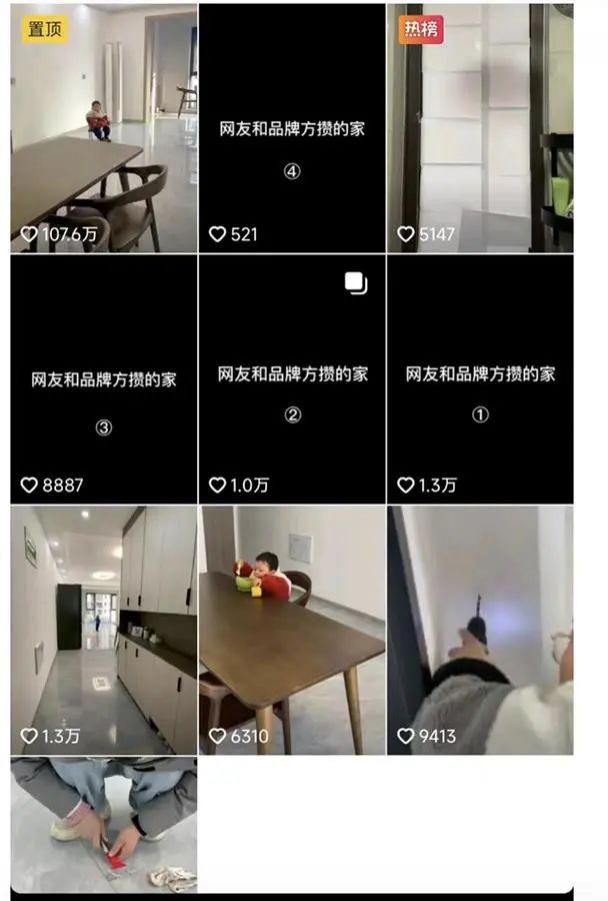Open the 网友和品牌方攒的家 ④ video
Image resolution: width=608 pixels, height=901 pixels.
pyautogui.click(x=292, y=127)
